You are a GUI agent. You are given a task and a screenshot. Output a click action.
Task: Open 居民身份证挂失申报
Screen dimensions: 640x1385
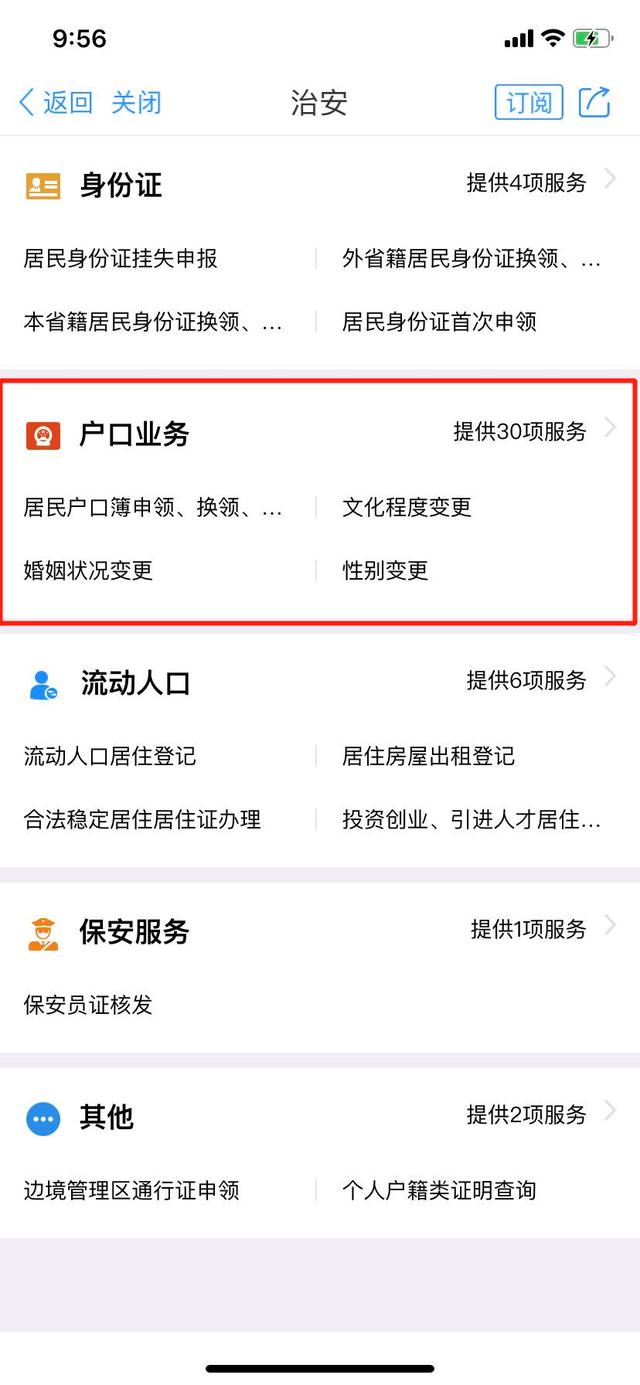click(121, 259)
